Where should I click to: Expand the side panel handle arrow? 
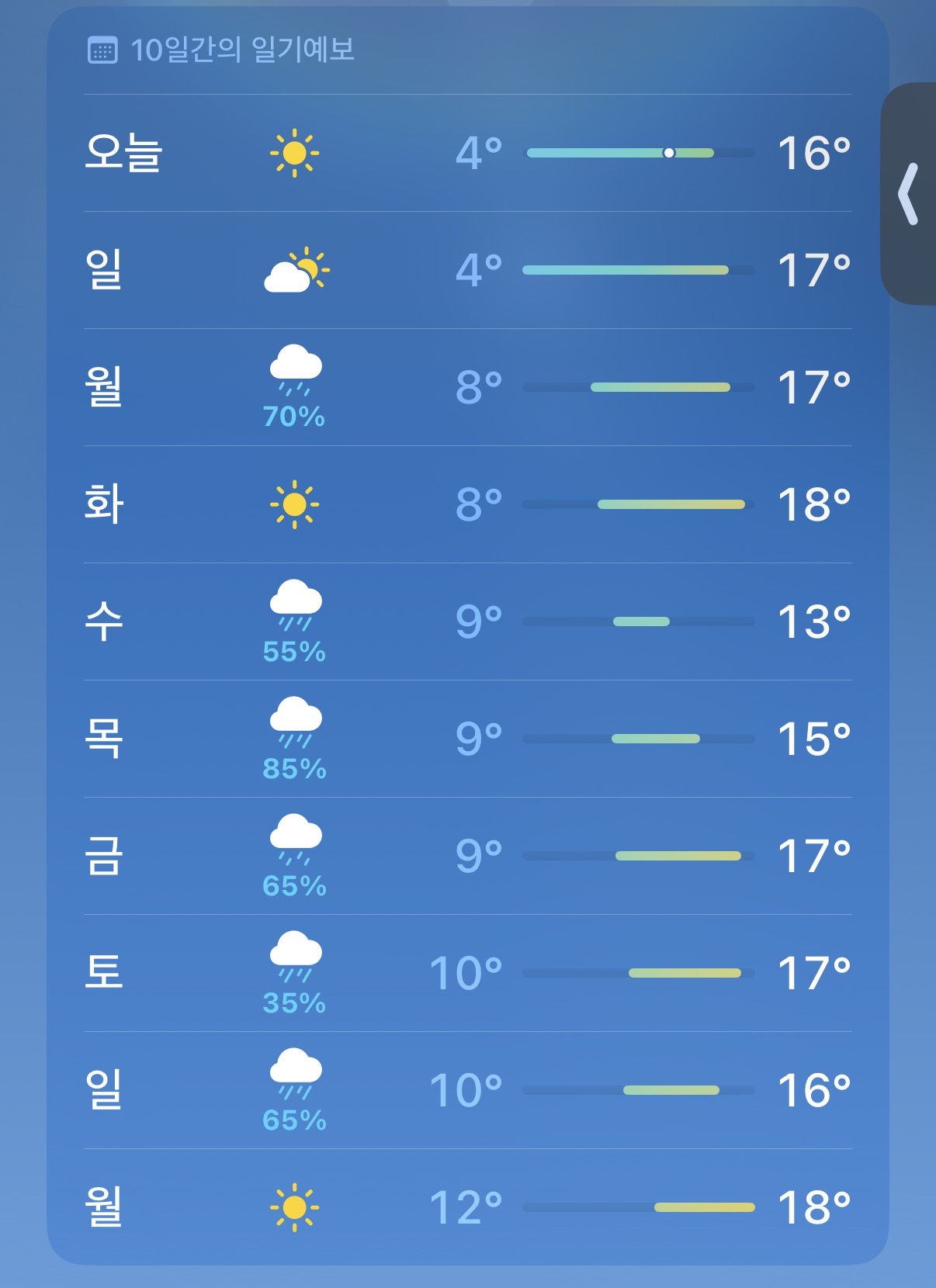pos(909,194)
